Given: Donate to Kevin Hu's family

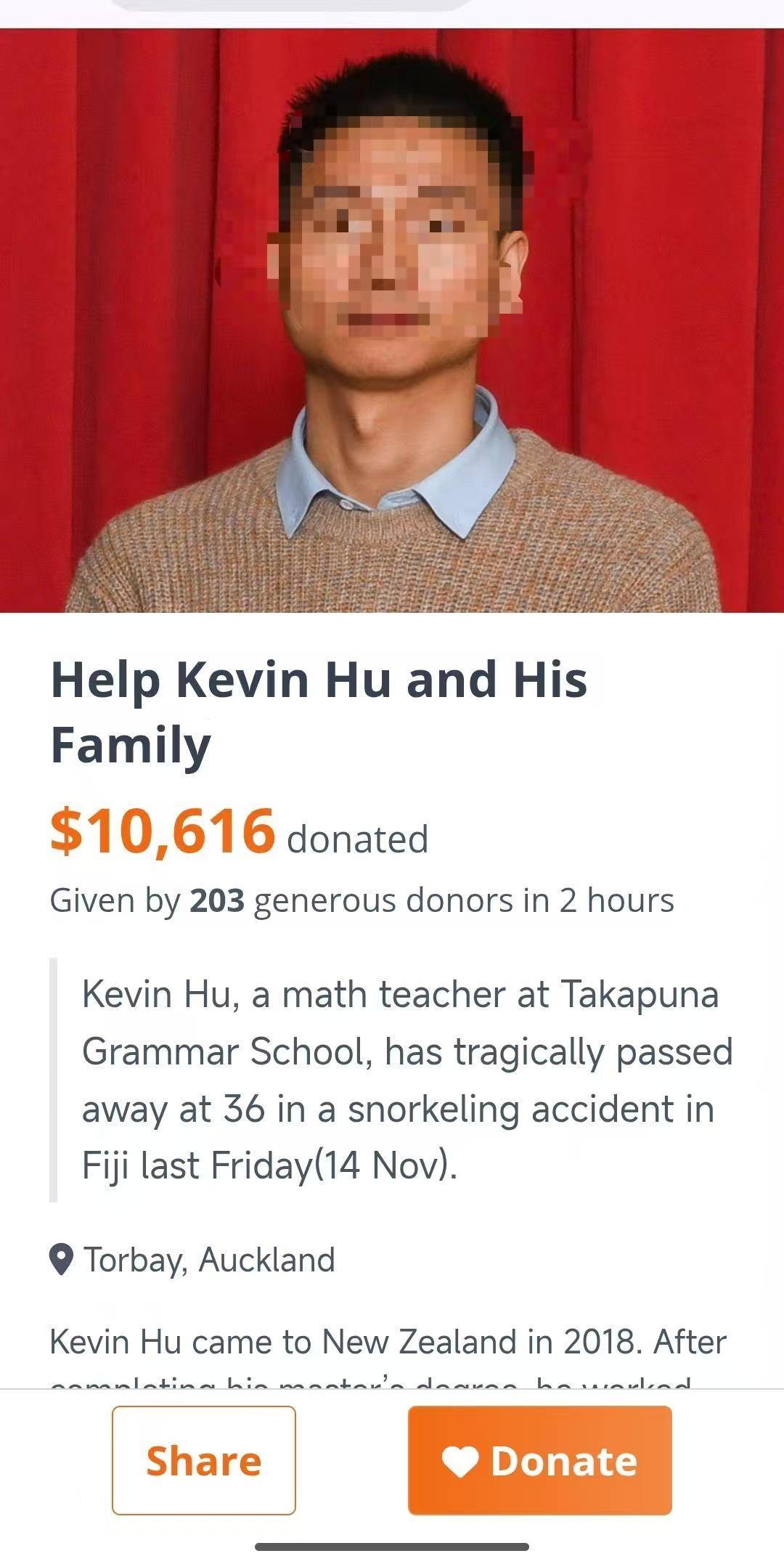Looking at the screenshot, I should (x=539, y=1460).
